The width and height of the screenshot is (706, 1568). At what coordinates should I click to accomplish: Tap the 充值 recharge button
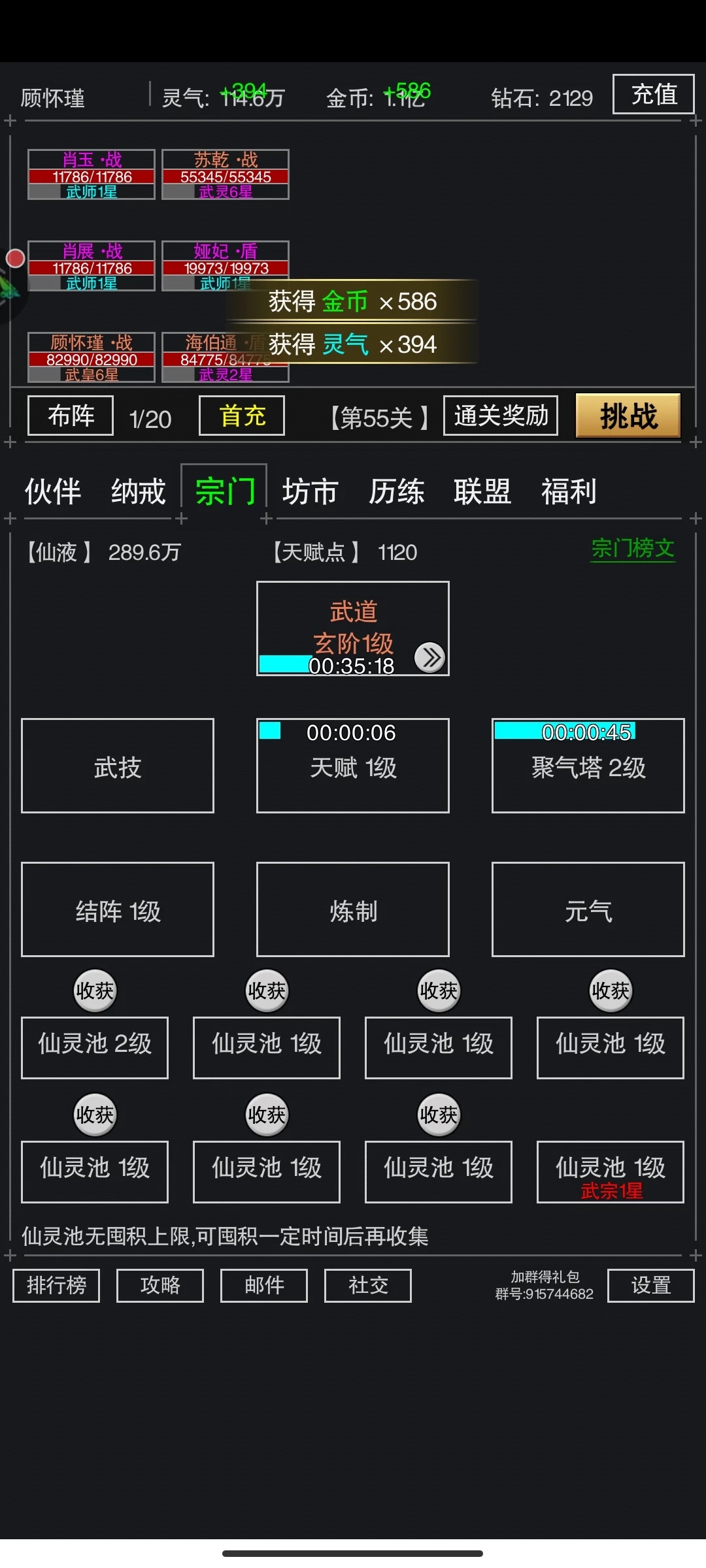click(x=652, y=95)
